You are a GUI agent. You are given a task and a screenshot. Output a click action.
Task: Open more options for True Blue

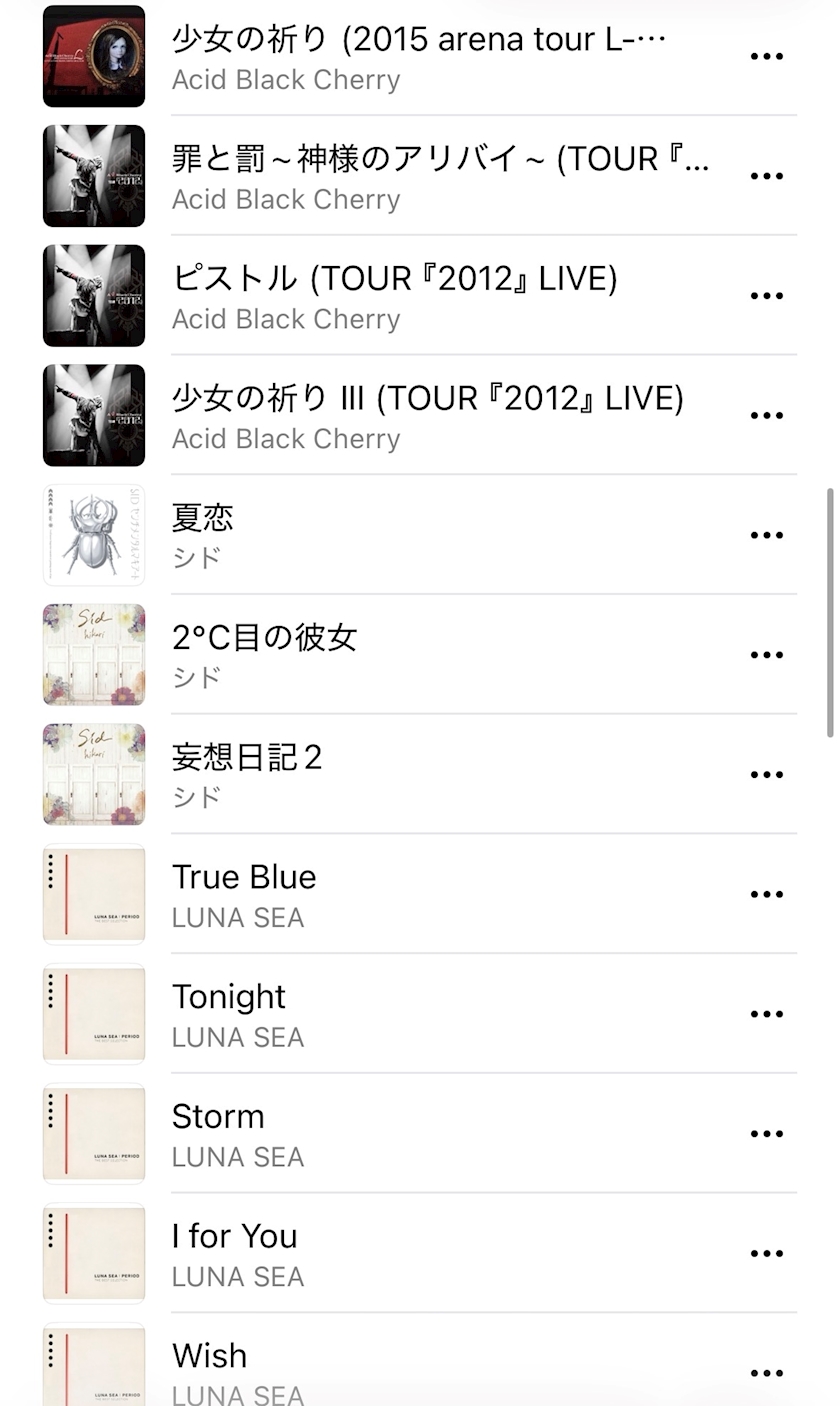(766, 895)
